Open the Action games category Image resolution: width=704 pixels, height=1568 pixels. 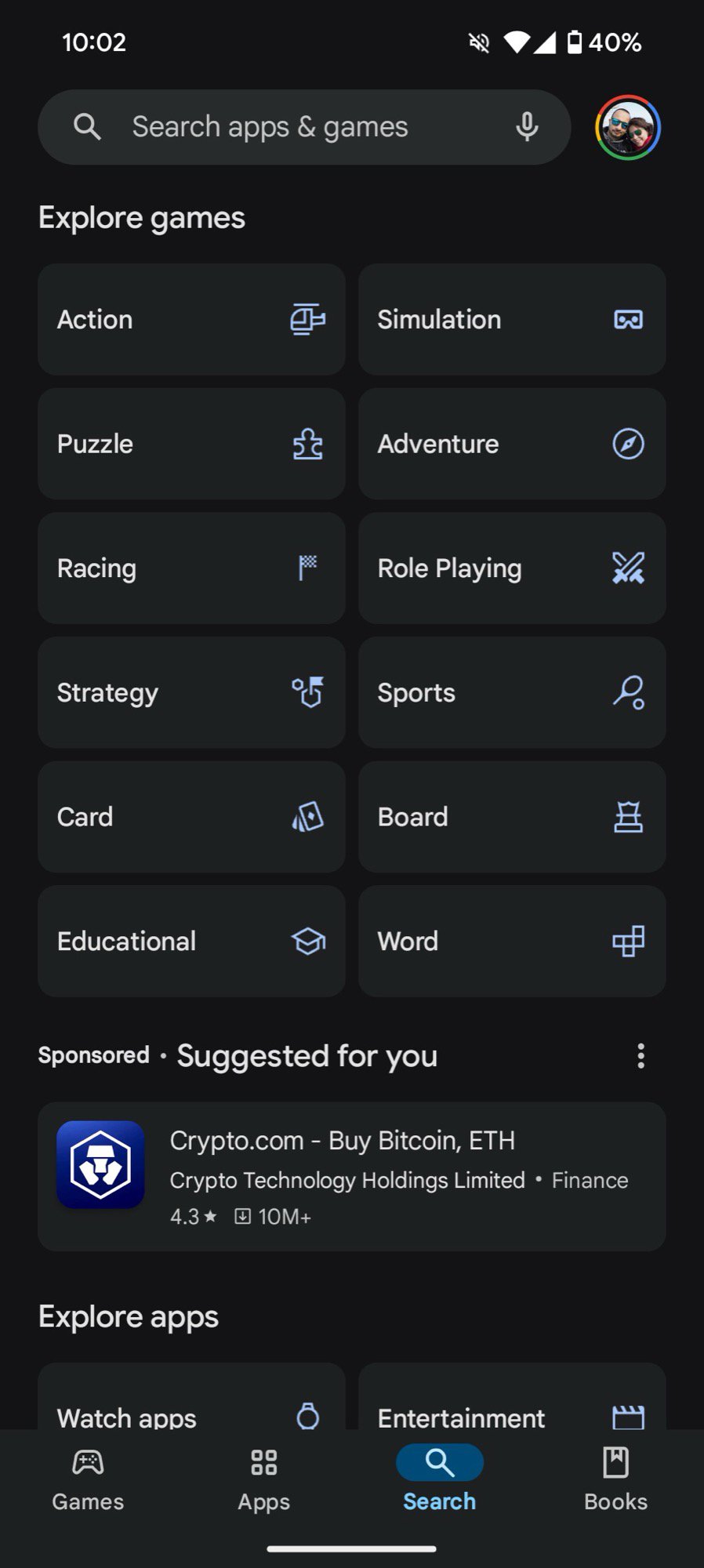point(191,319)
